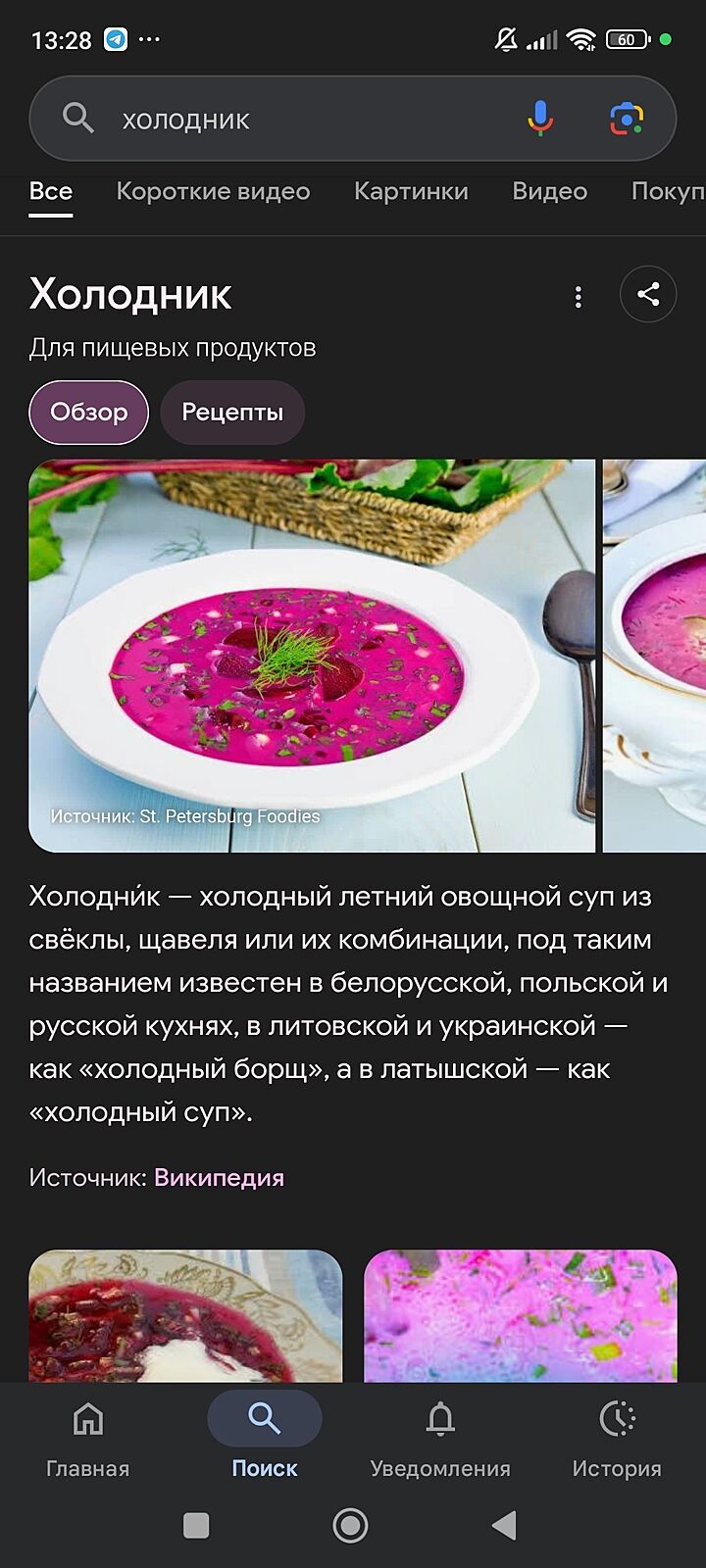Open the «Википедия» source link
This screenshot has height=1568, width=706.
219,1178
